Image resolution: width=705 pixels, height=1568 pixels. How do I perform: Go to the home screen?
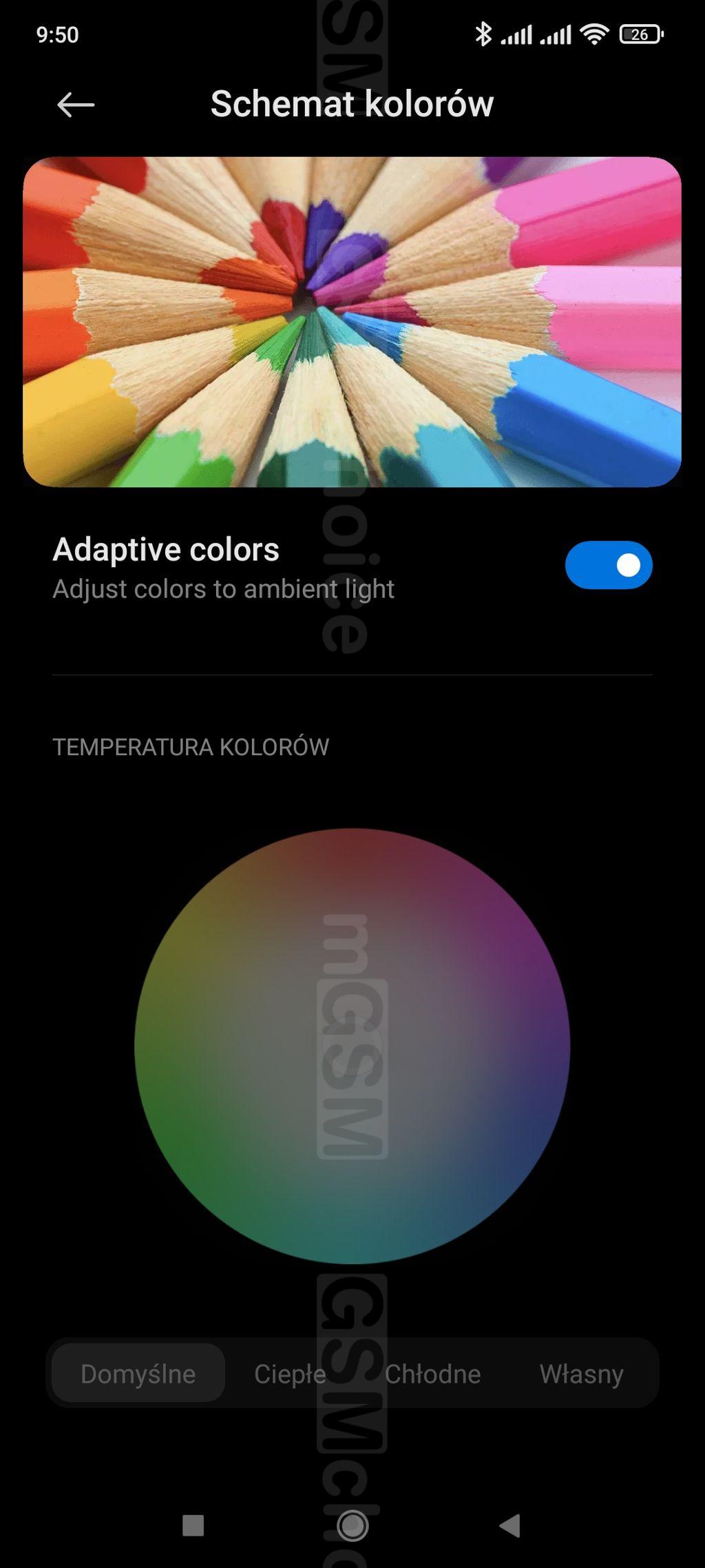pos(352,1525)
